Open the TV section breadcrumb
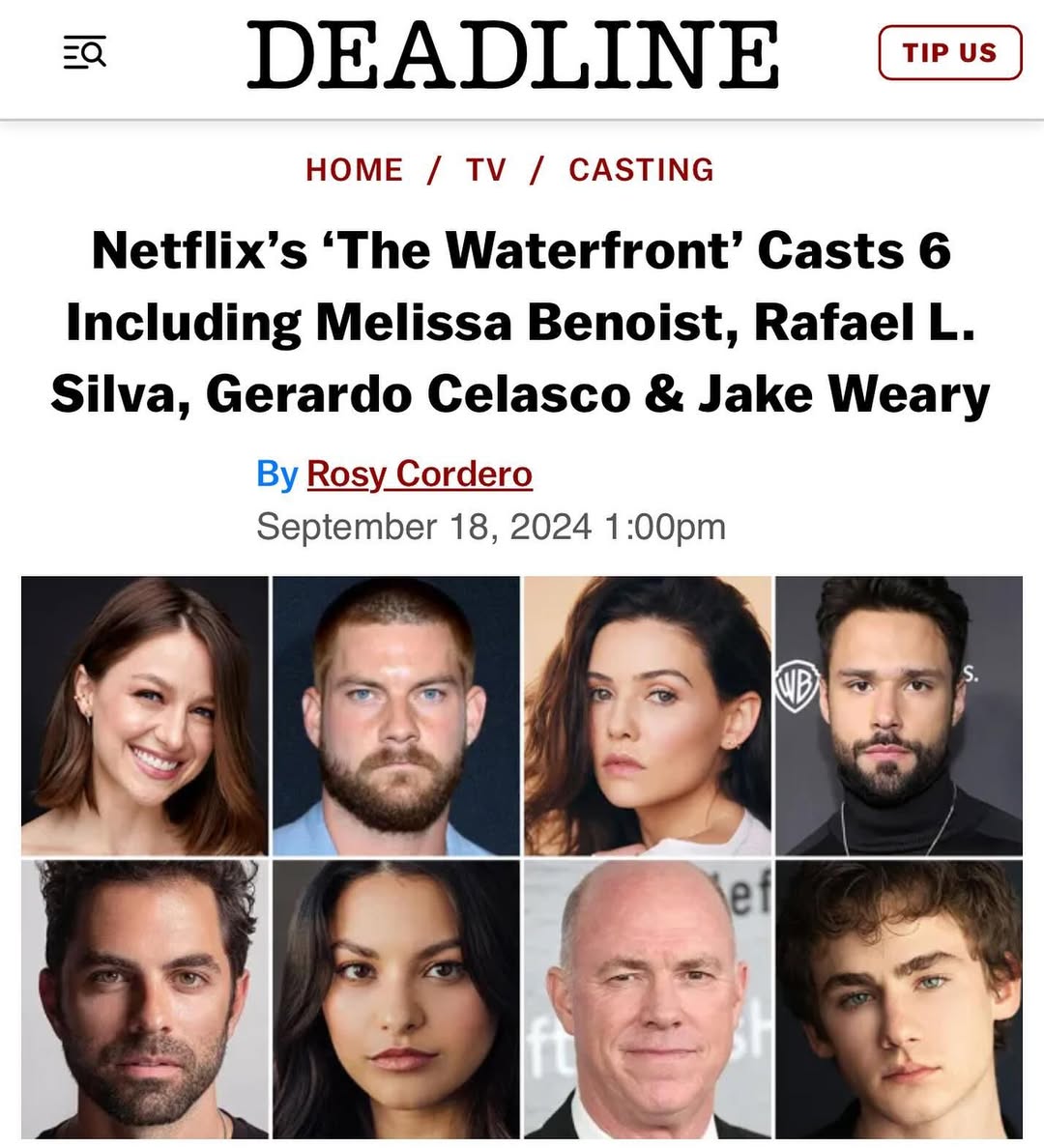Viewport: 1044px width, 1148px height. (486, 170)
